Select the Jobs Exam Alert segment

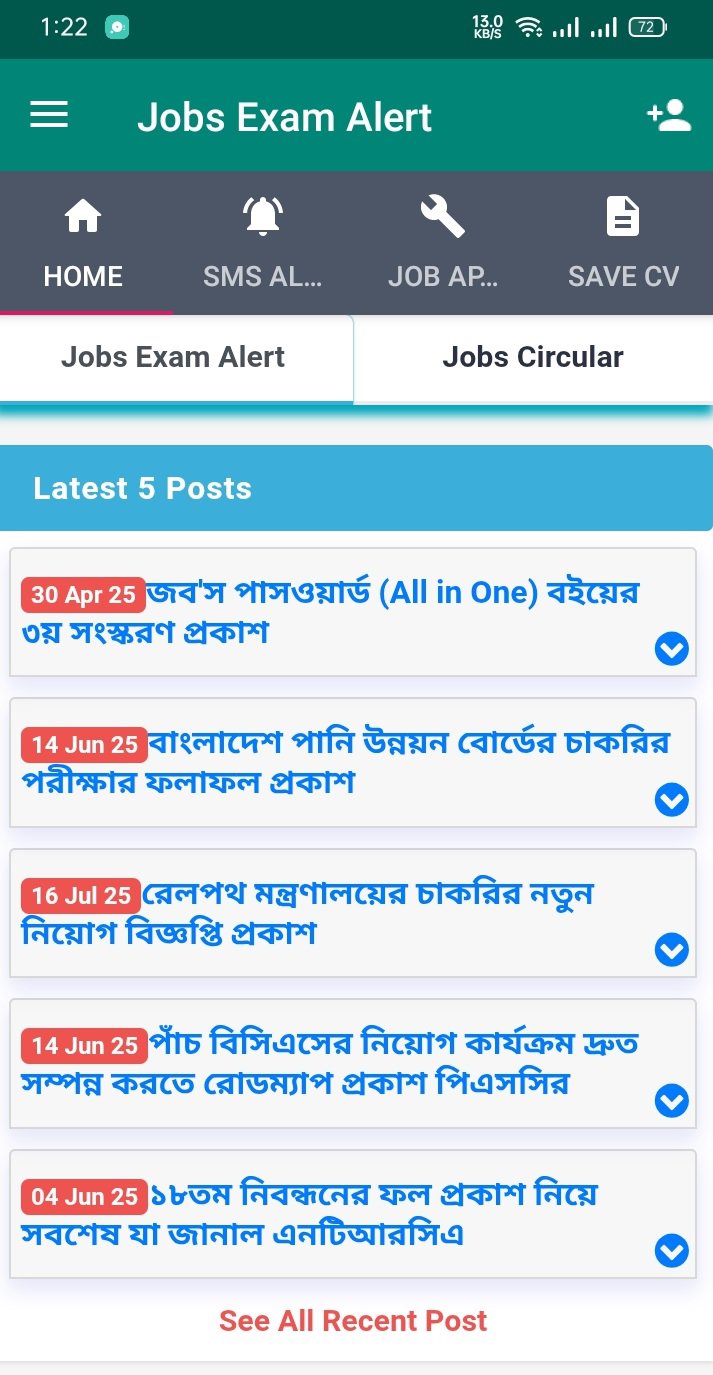click(173, 357)
